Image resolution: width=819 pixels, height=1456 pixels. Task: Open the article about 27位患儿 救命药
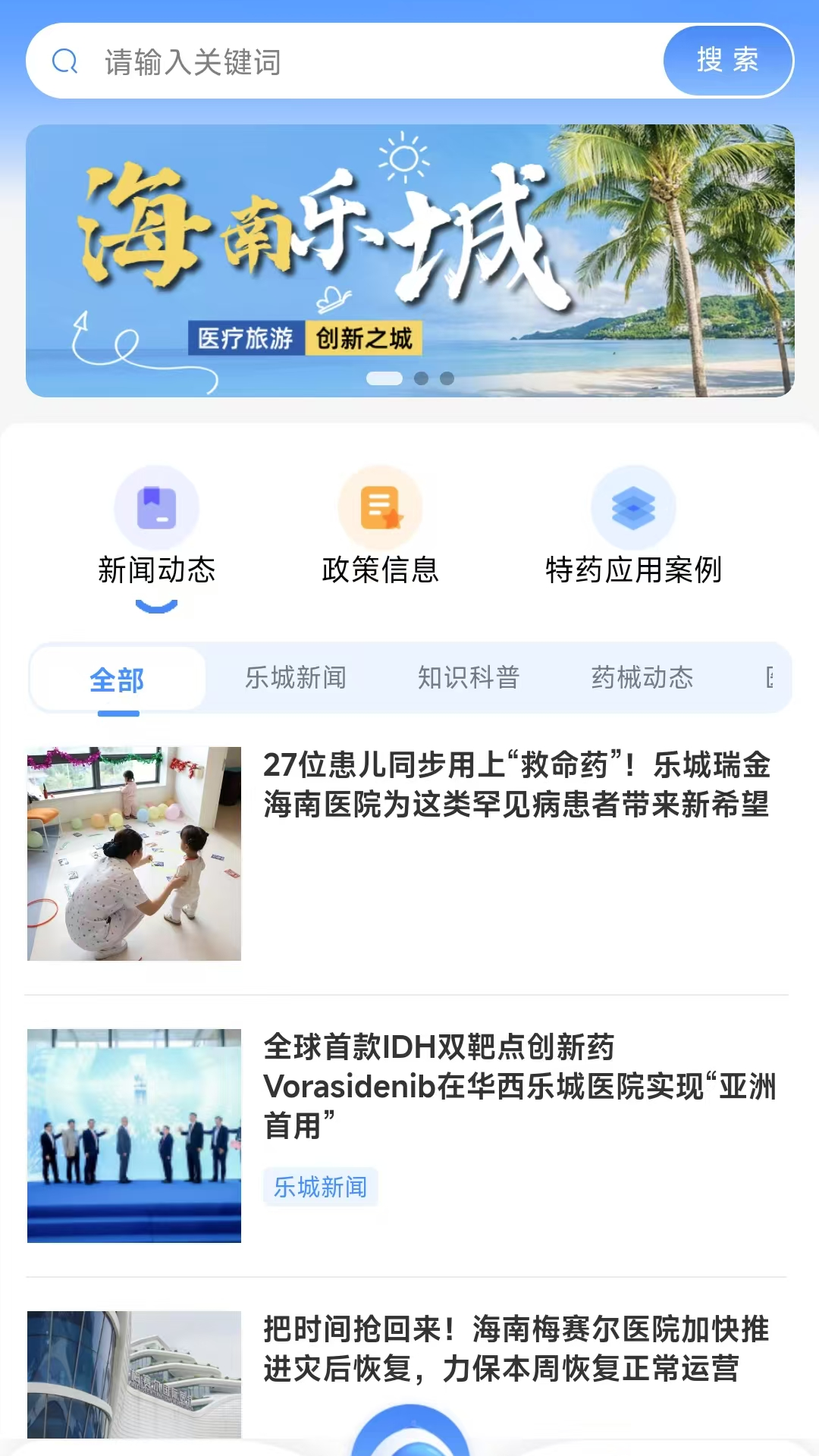[516, 785]
